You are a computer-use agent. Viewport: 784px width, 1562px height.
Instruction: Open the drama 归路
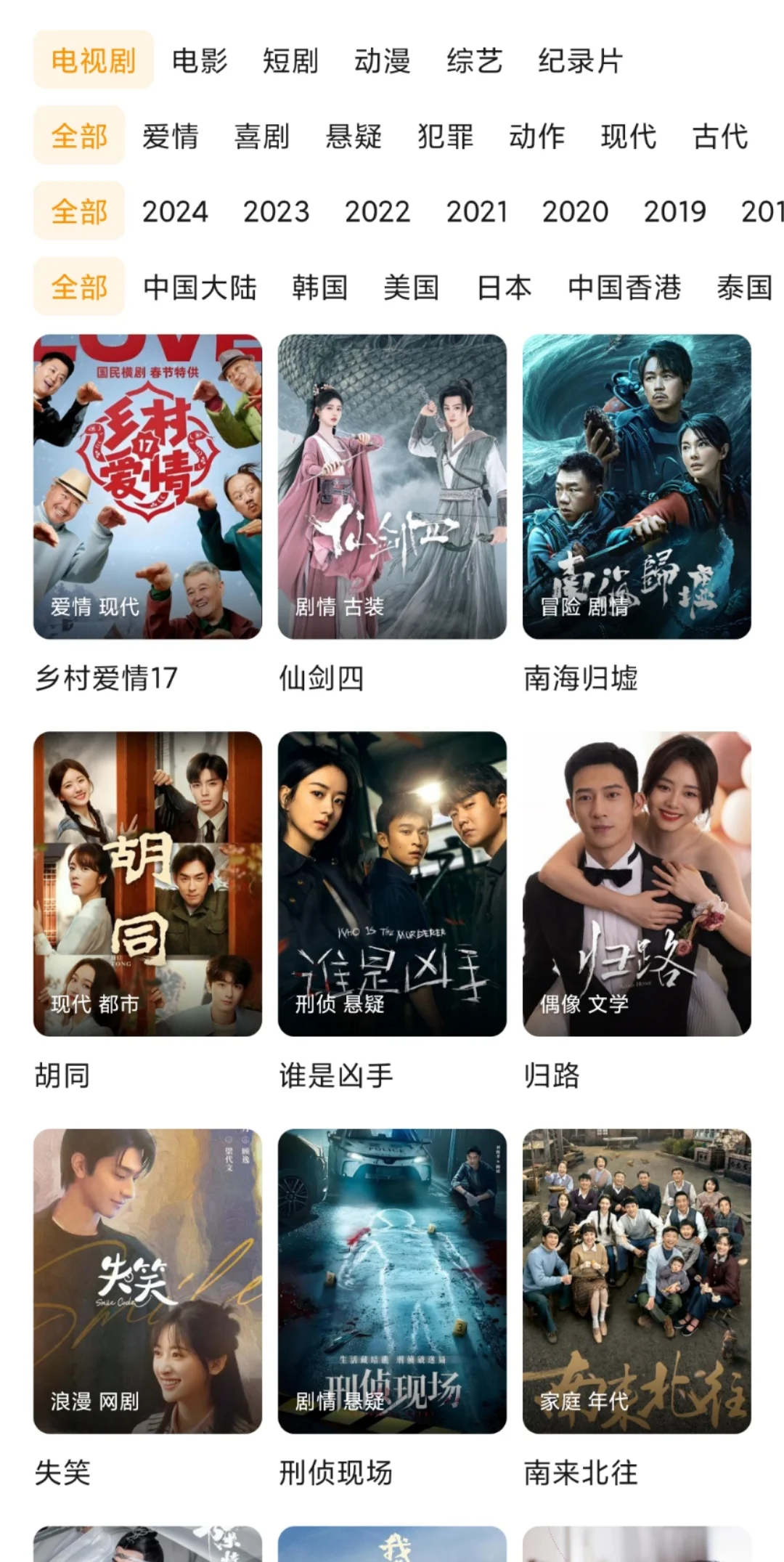click(637, 884)
